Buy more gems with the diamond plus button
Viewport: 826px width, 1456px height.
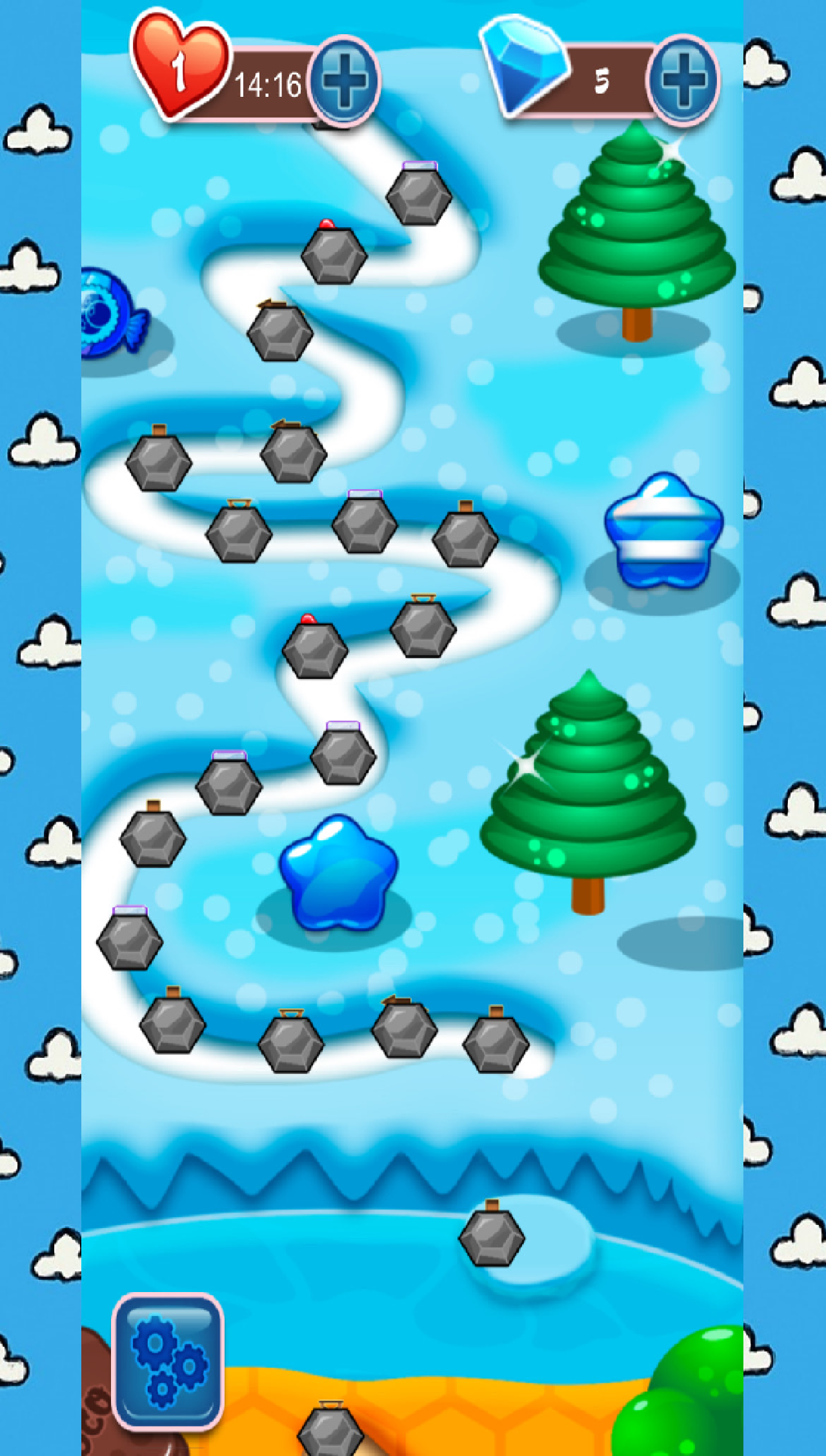(x=684, y=80)
